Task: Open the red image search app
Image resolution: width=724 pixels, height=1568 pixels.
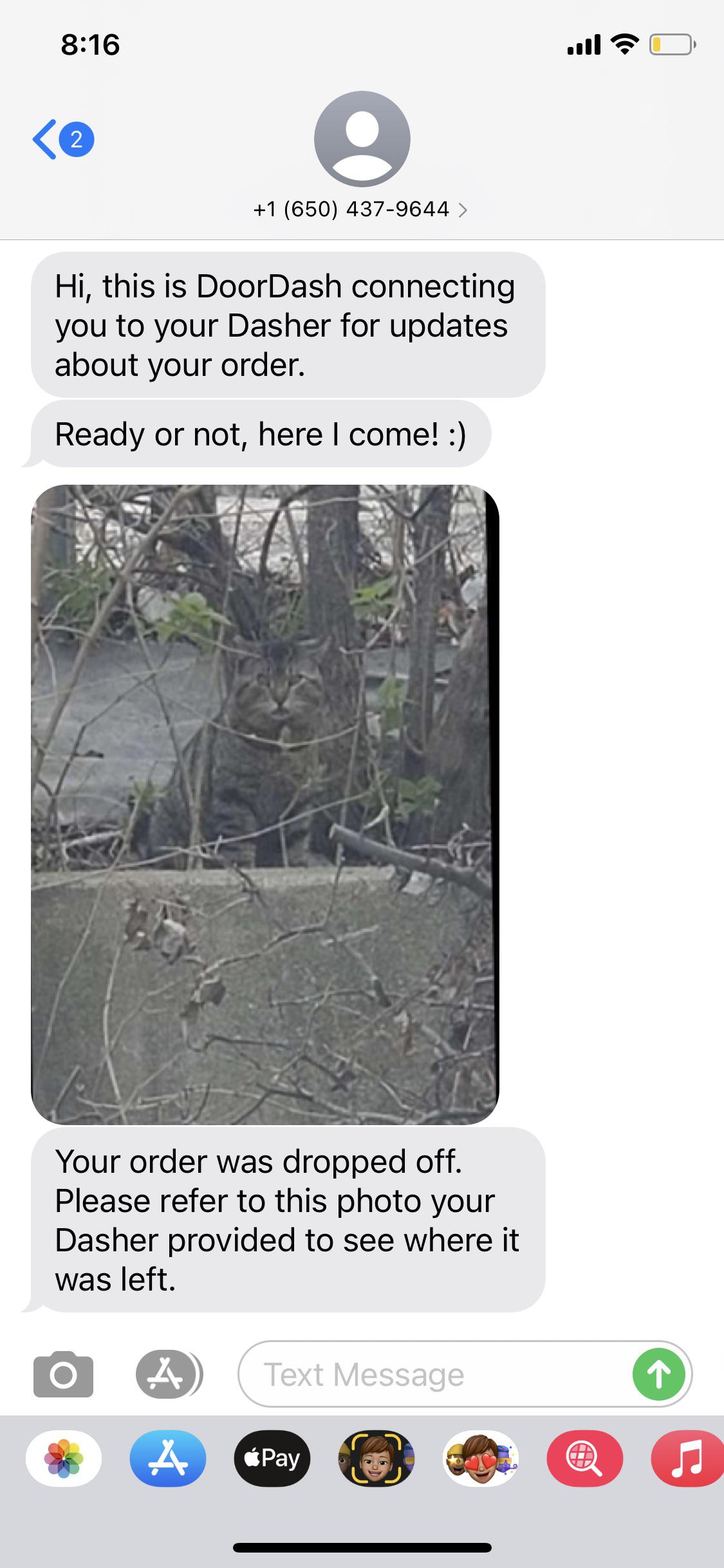Action: [x=584, y=1459]
